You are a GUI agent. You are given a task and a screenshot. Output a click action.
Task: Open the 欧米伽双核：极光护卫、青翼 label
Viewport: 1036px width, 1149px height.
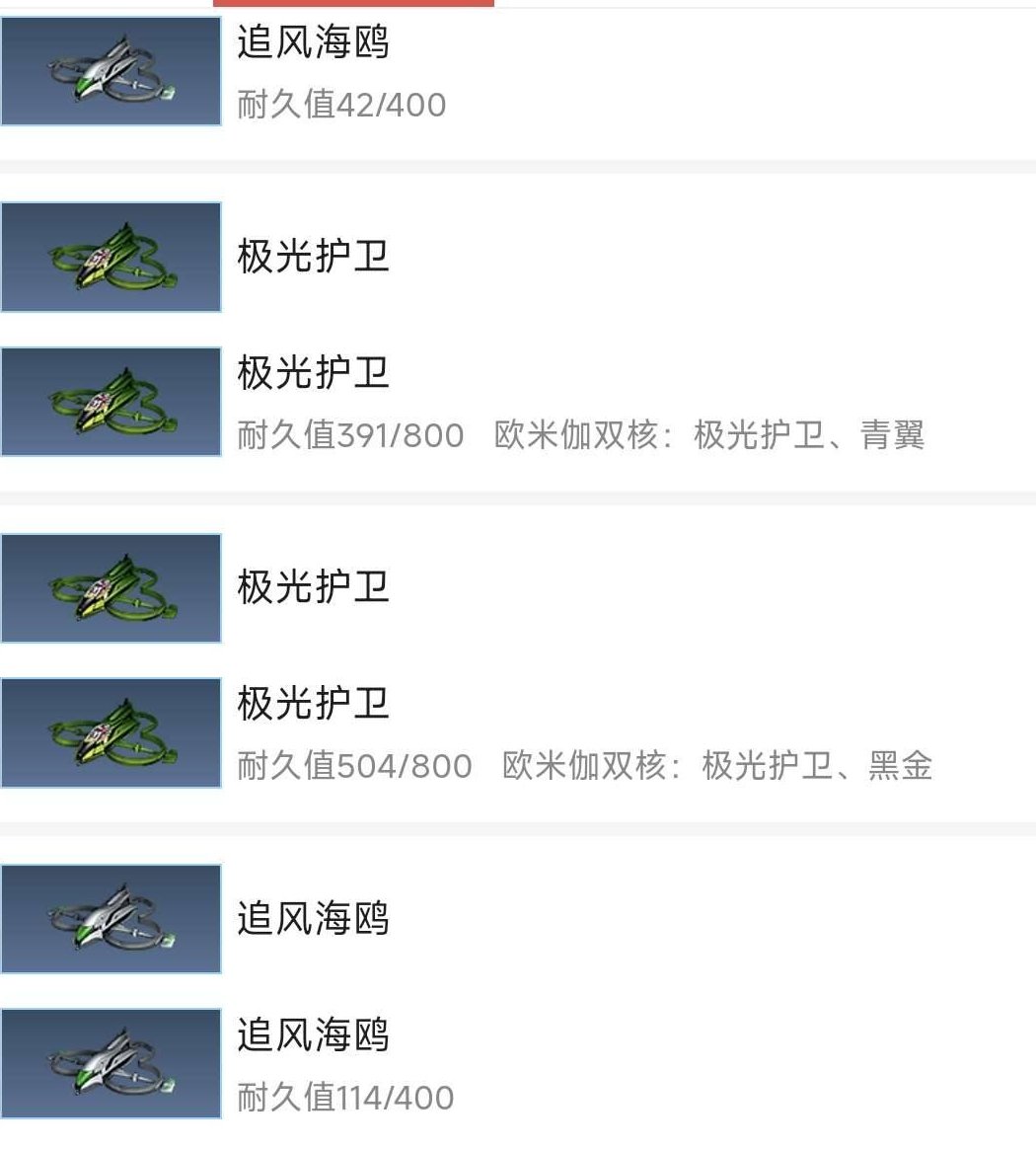[711, 435]
